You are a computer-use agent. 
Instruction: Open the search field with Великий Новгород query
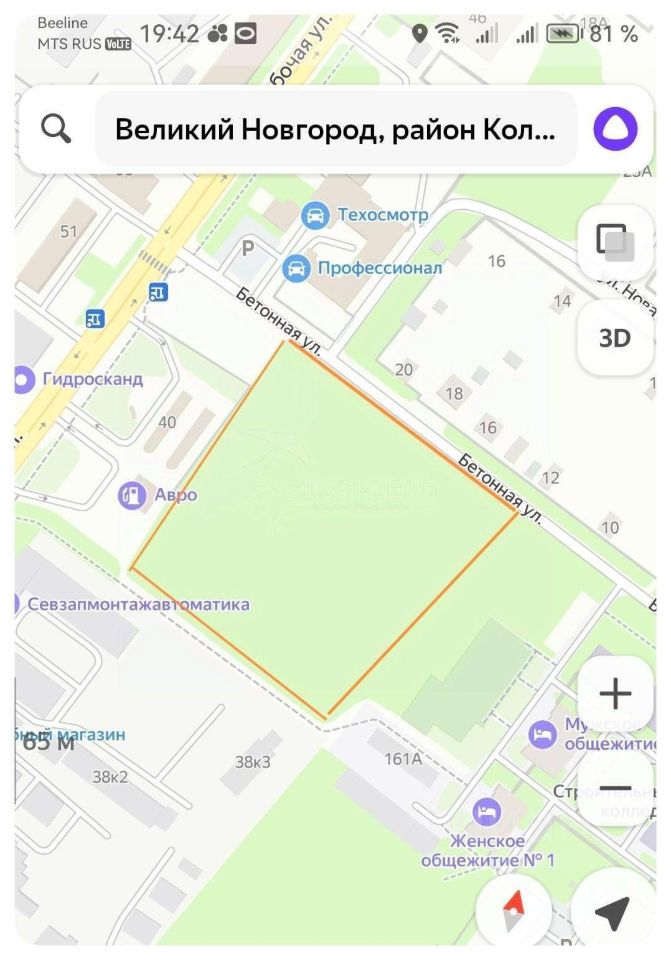pyautogui.click(x=335, y=130)
